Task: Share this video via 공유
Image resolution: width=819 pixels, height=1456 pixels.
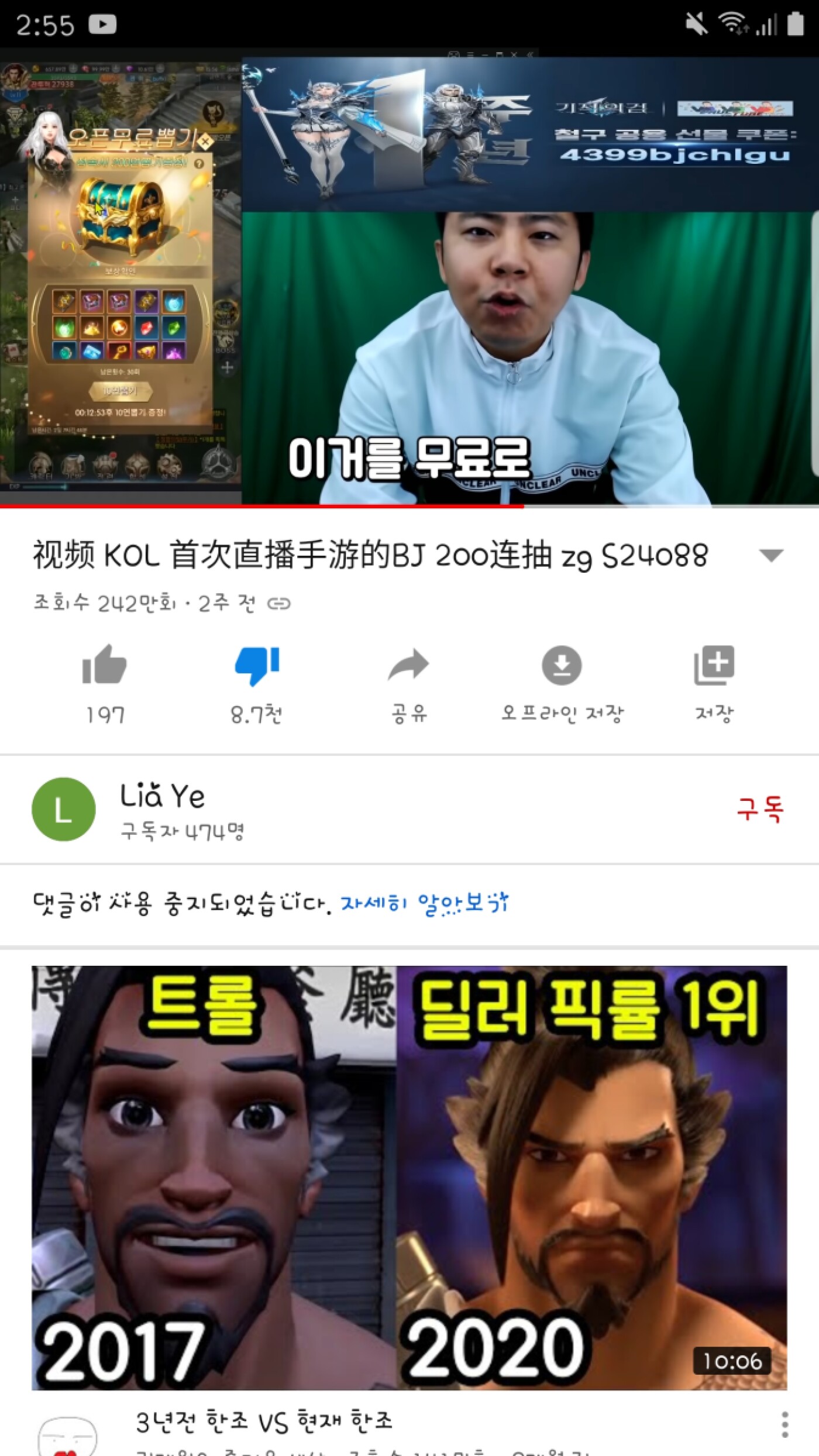Action: tap(409, 665)
